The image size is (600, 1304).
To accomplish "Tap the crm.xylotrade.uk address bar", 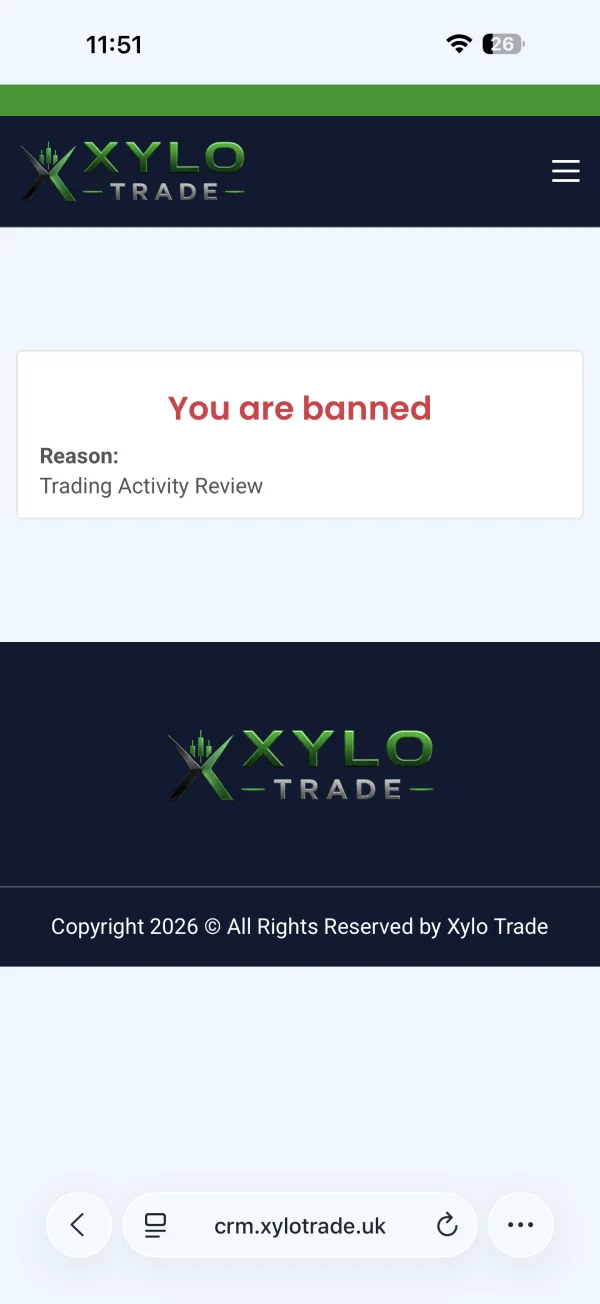I will pyautogui.click(x=299, y=1225).
